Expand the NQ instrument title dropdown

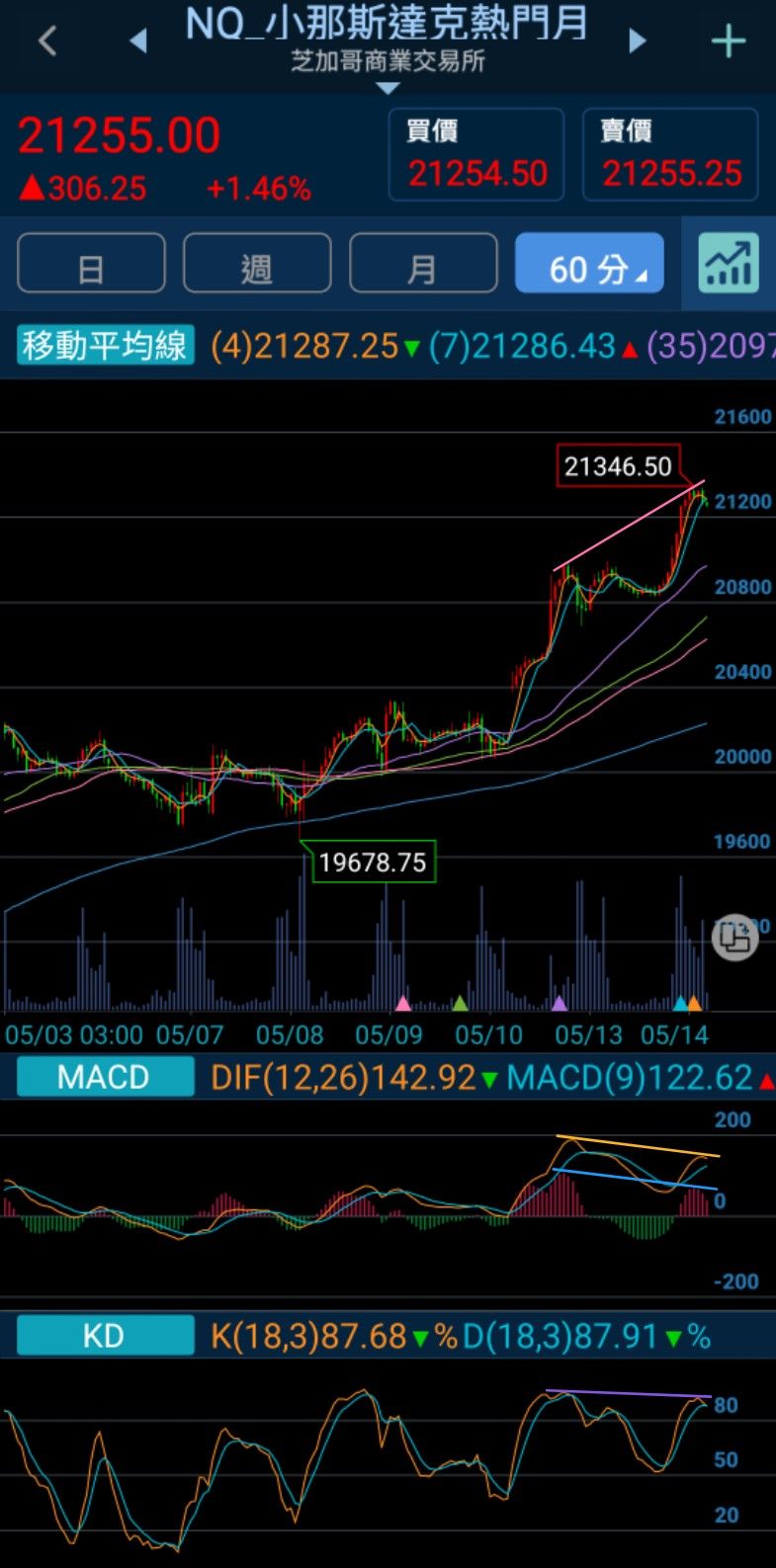pos(388,88)
